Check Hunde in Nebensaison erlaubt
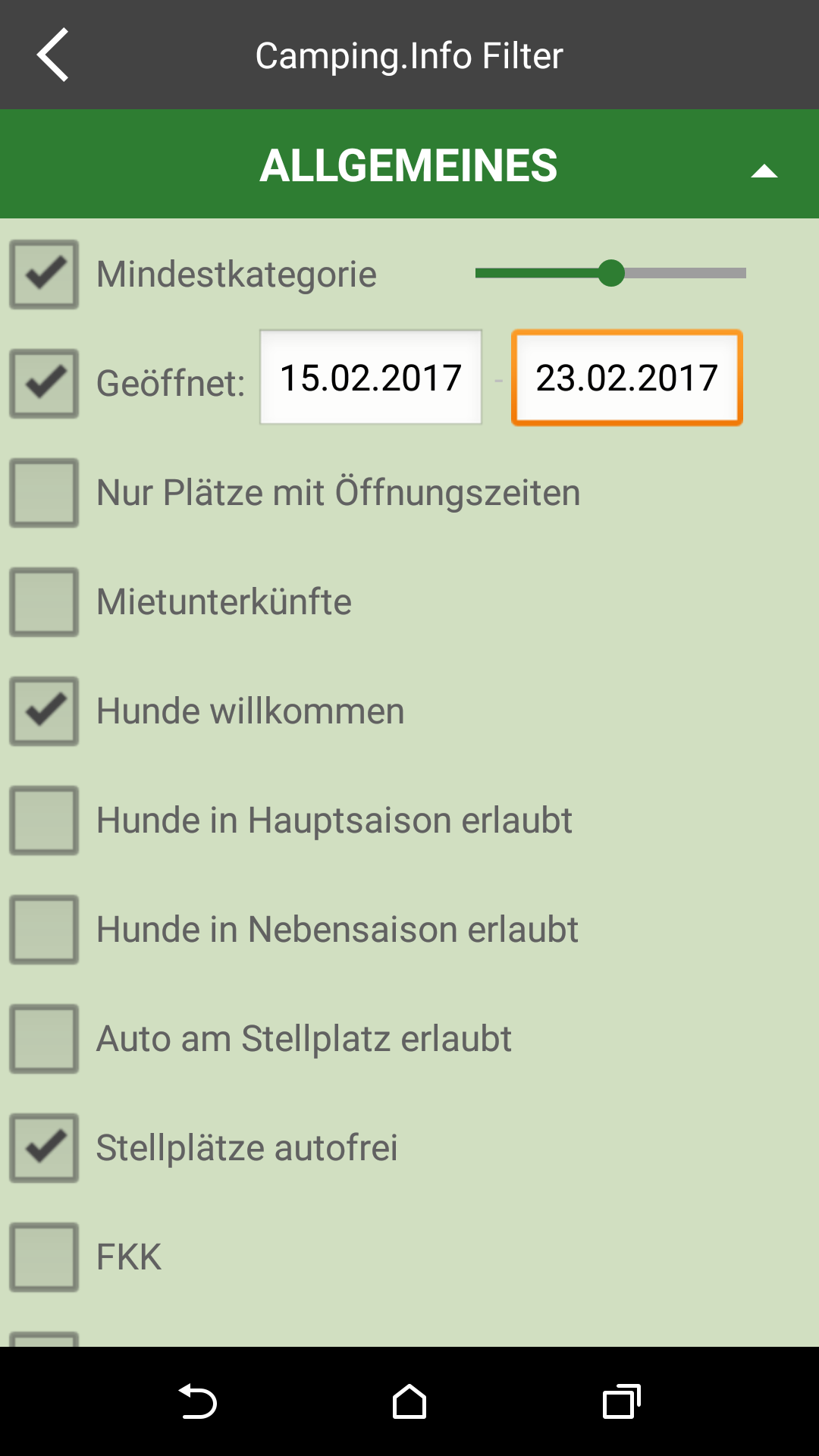Image resolution: width=819 pixels, height=1456 pixels. coord(44,930)
